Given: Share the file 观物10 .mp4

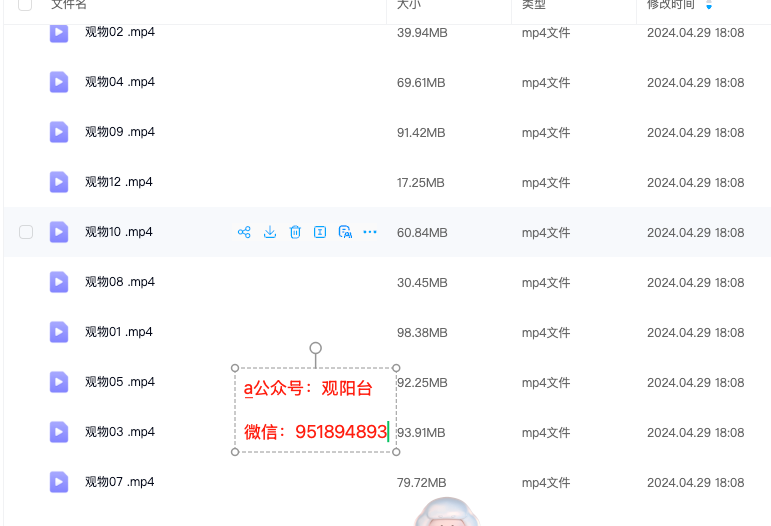Looking at the screenshot, I should [x=244, y=232].
